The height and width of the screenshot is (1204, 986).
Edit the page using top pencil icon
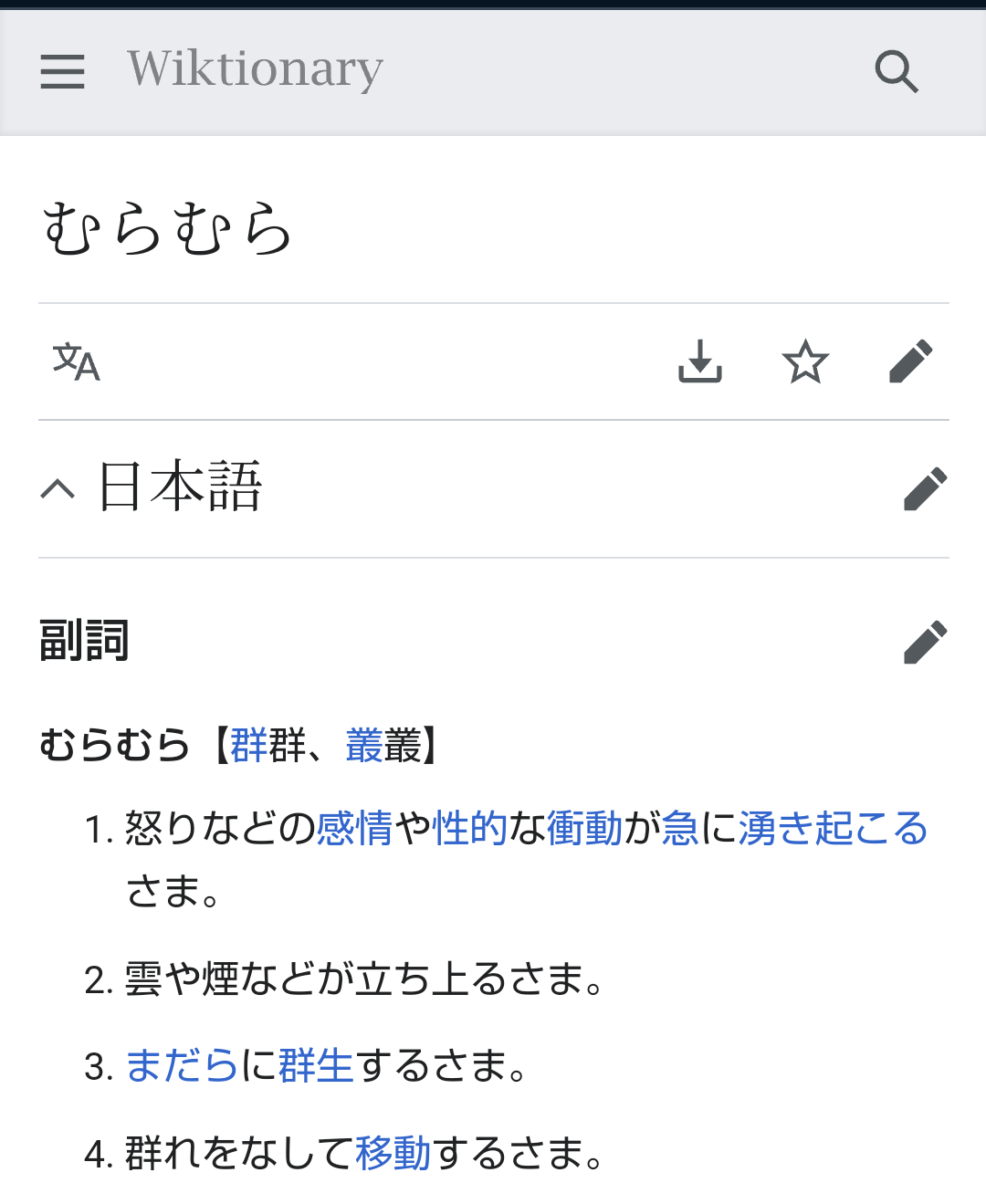[x=910, y=361]
